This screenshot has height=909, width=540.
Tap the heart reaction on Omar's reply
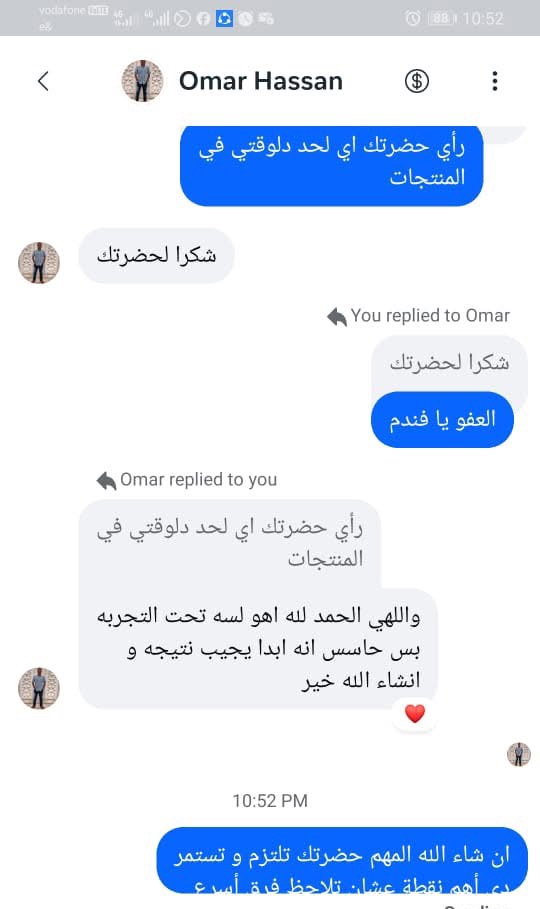[415, 714]
